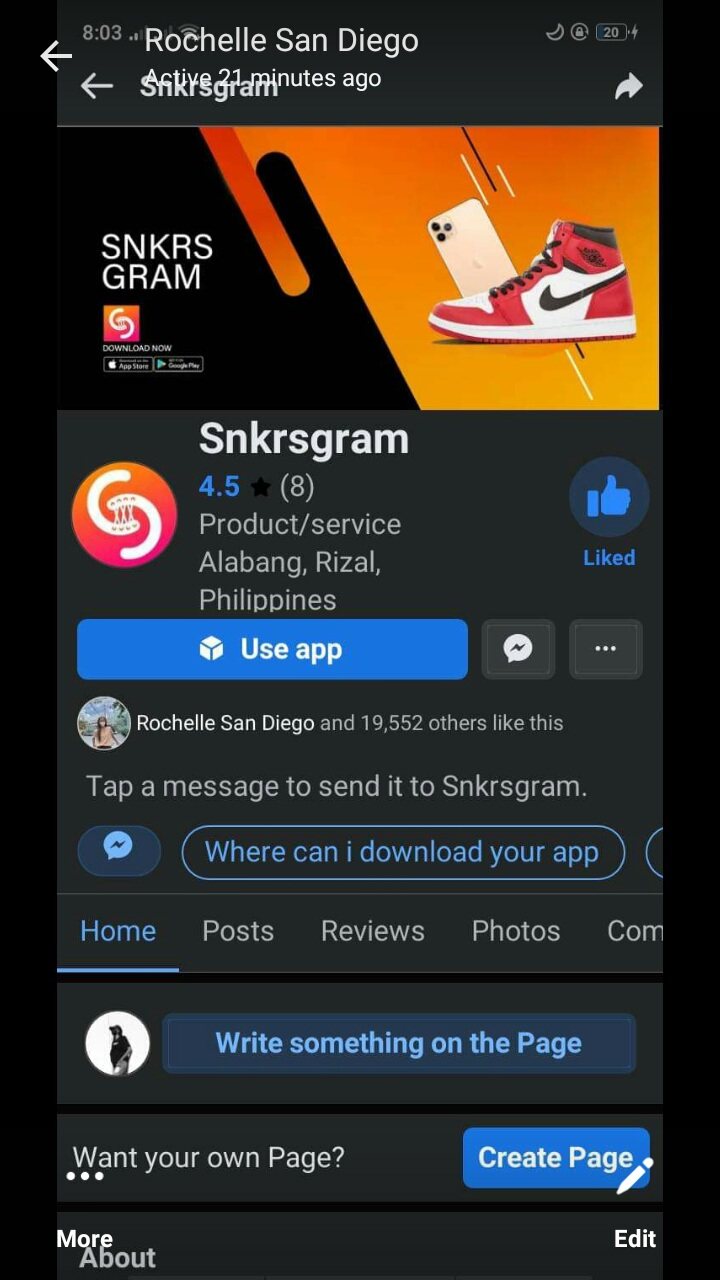Viewport: 720px width, 1280px height.
Task: Share the Snkrsgram page
Action: tap(628, 88)
